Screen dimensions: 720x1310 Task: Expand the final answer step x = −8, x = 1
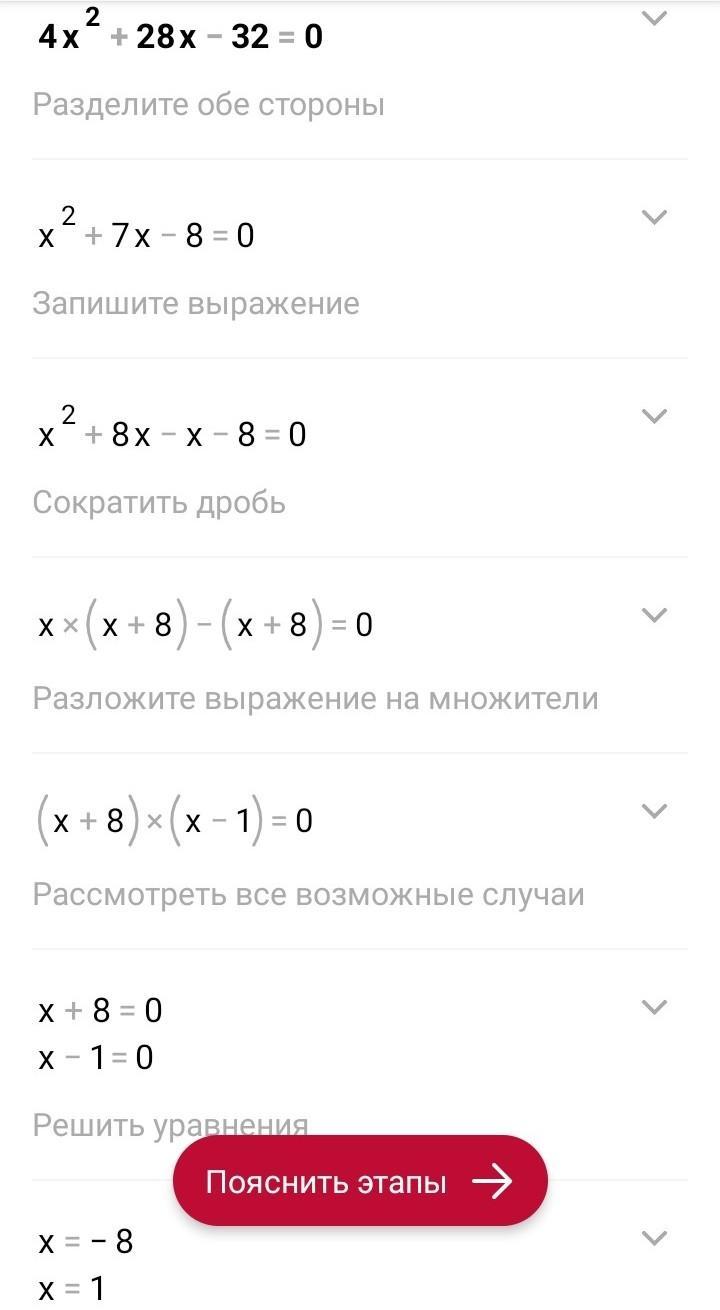tap(653, 1238)
